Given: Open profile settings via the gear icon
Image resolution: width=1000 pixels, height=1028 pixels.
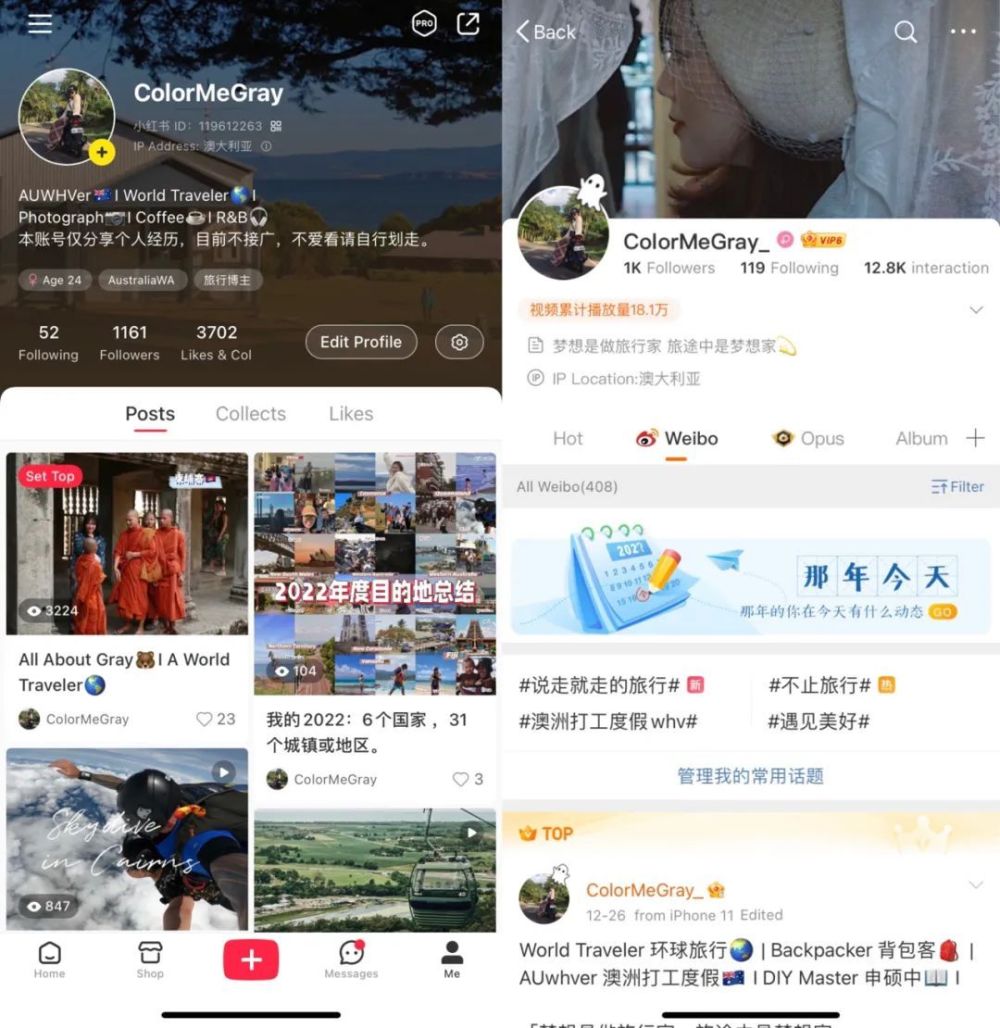Looking at the screenshot, I should tap(459, 342).
